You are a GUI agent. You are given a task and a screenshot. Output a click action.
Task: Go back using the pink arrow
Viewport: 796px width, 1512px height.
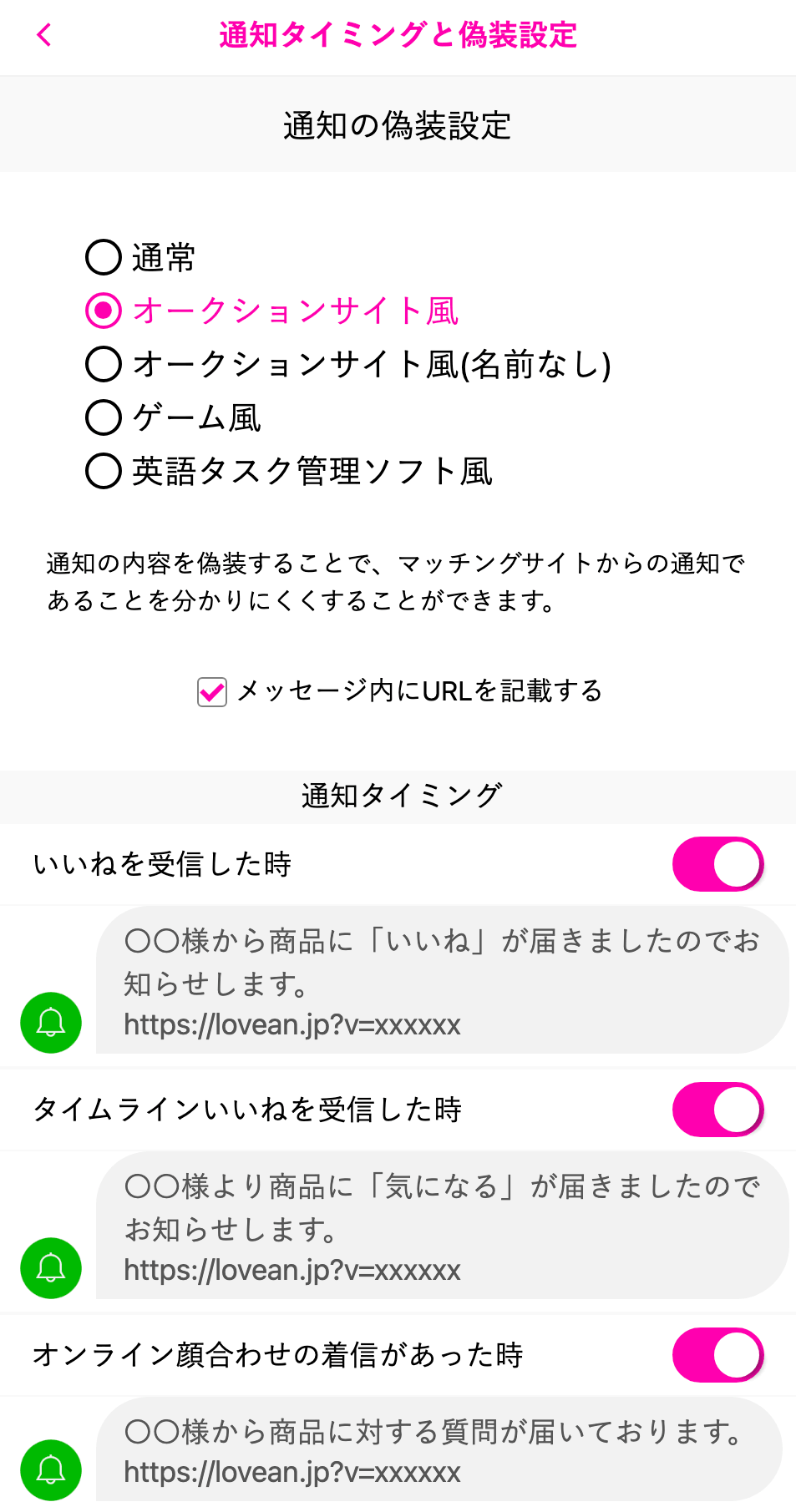pos(44,35)
